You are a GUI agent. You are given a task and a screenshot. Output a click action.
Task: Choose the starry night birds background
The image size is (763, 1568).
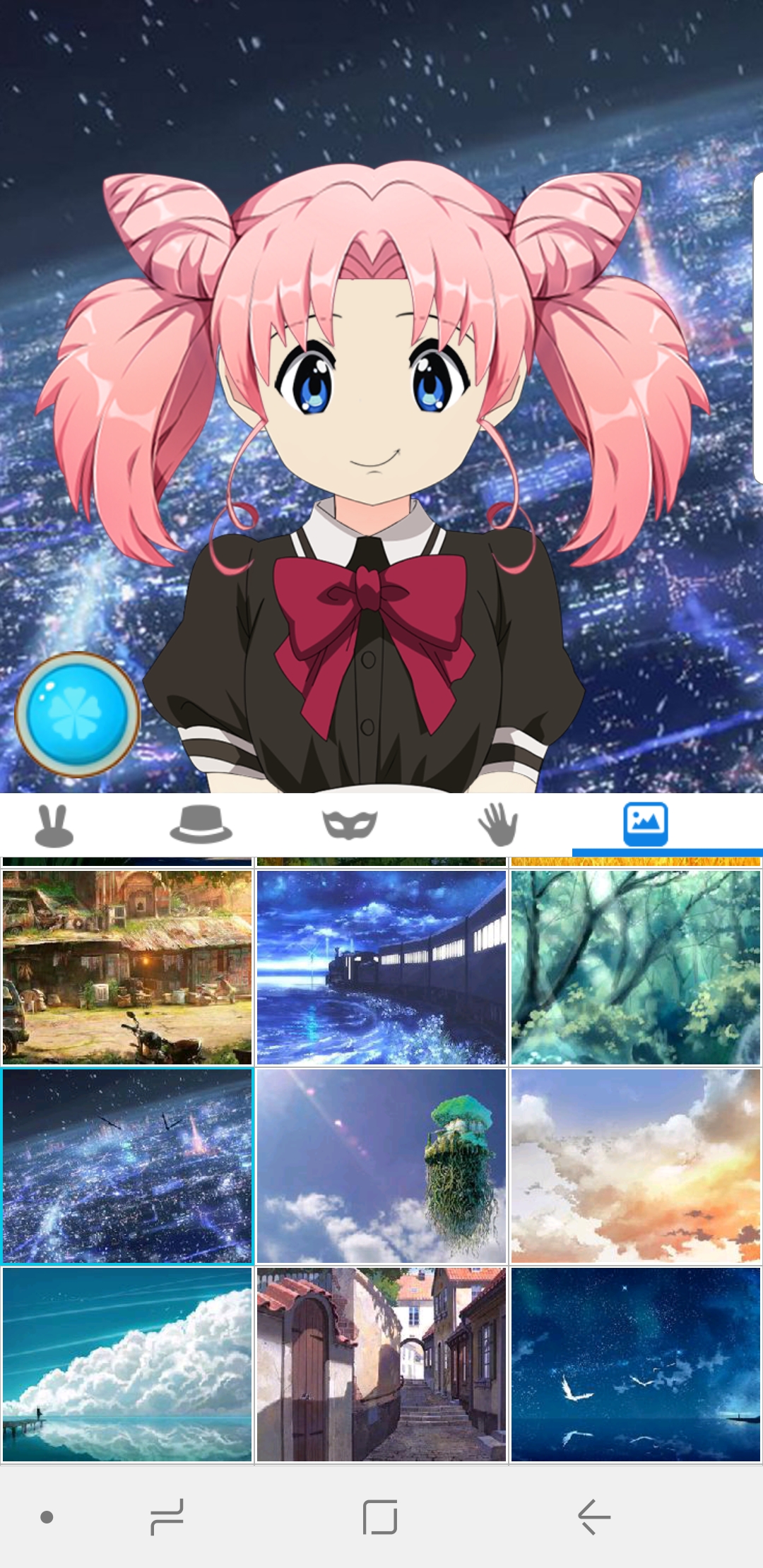click(636, 1365)
